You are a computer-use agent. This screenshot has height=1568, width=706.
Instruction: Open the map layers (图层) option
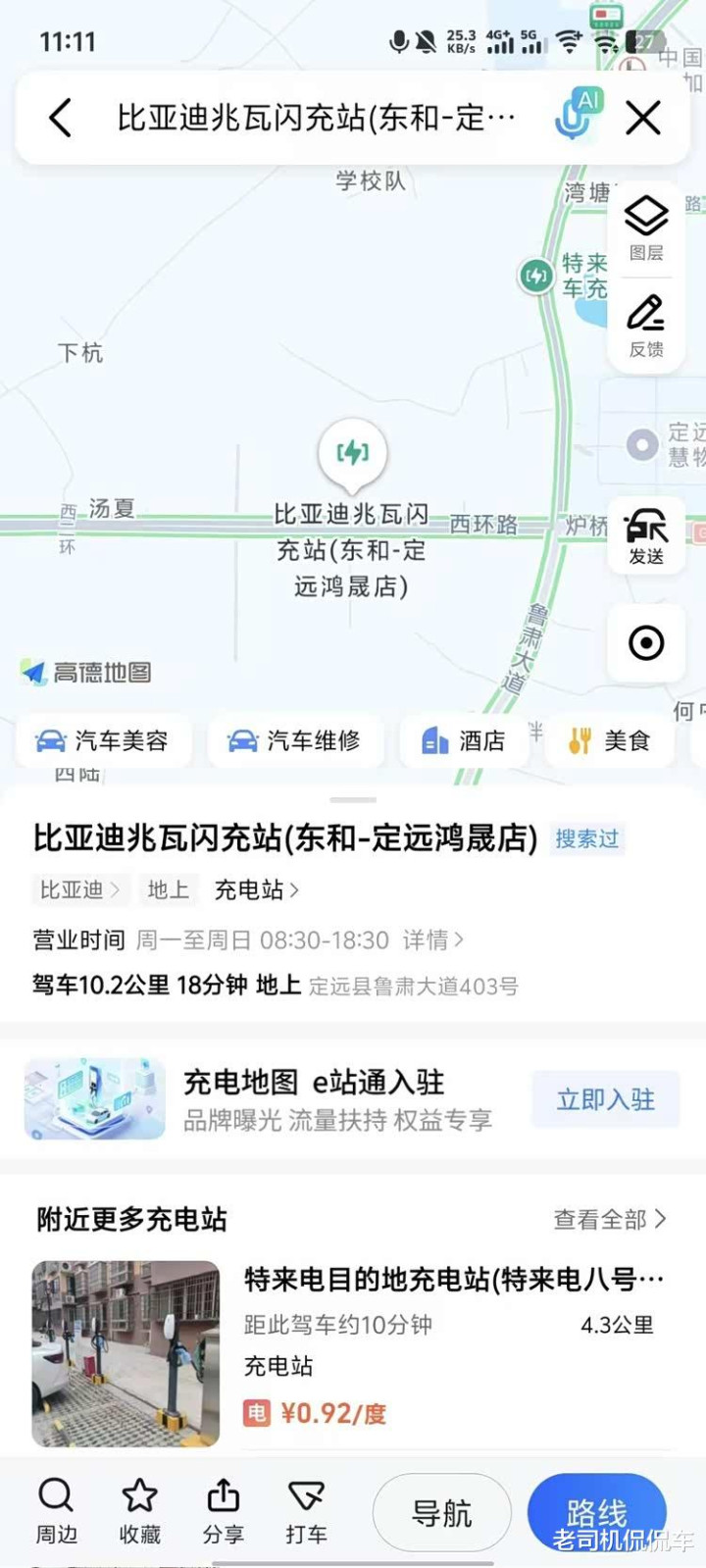[x=646, y=228]
